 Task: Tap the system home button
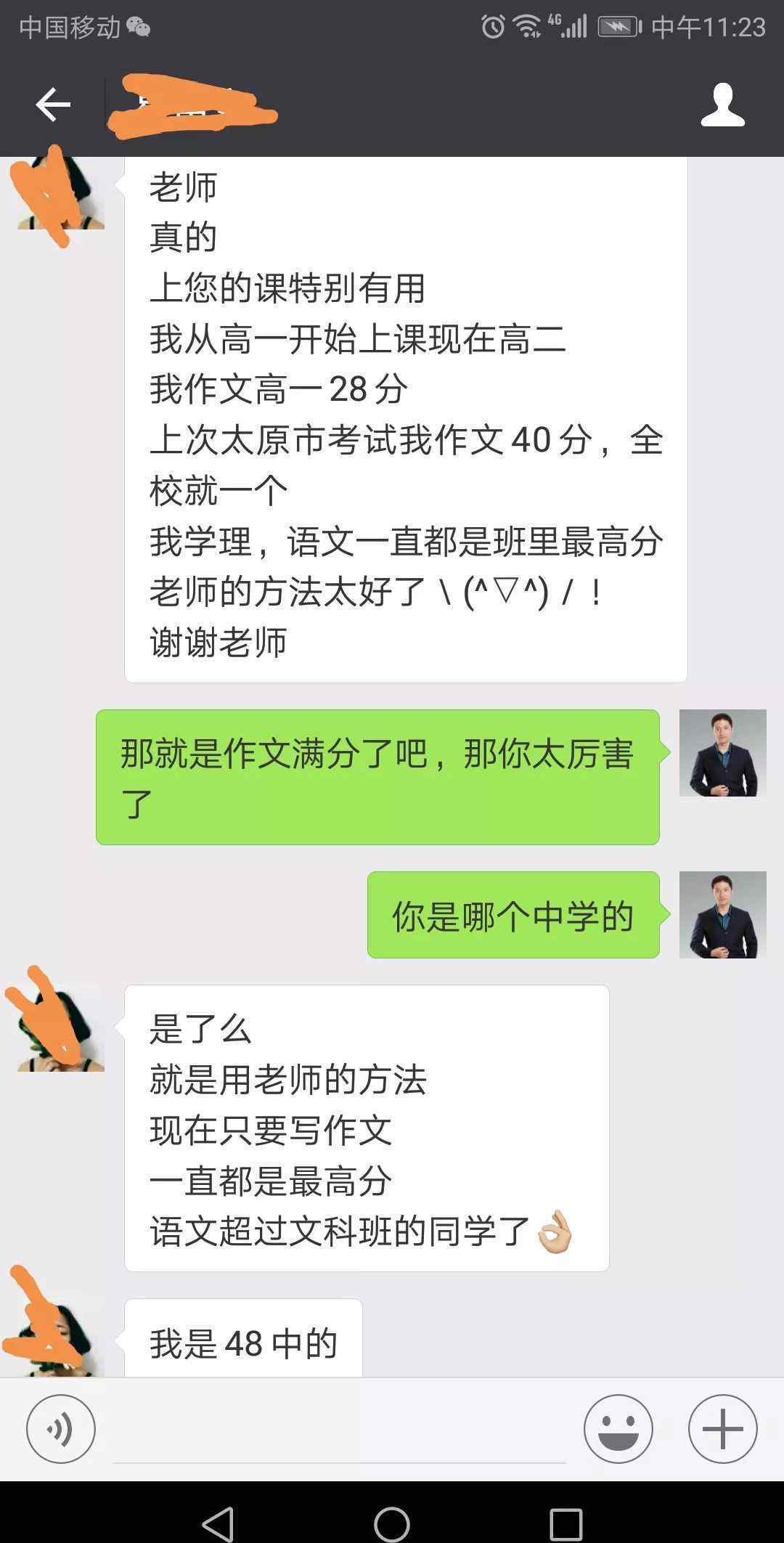(x=392, y=1523)
